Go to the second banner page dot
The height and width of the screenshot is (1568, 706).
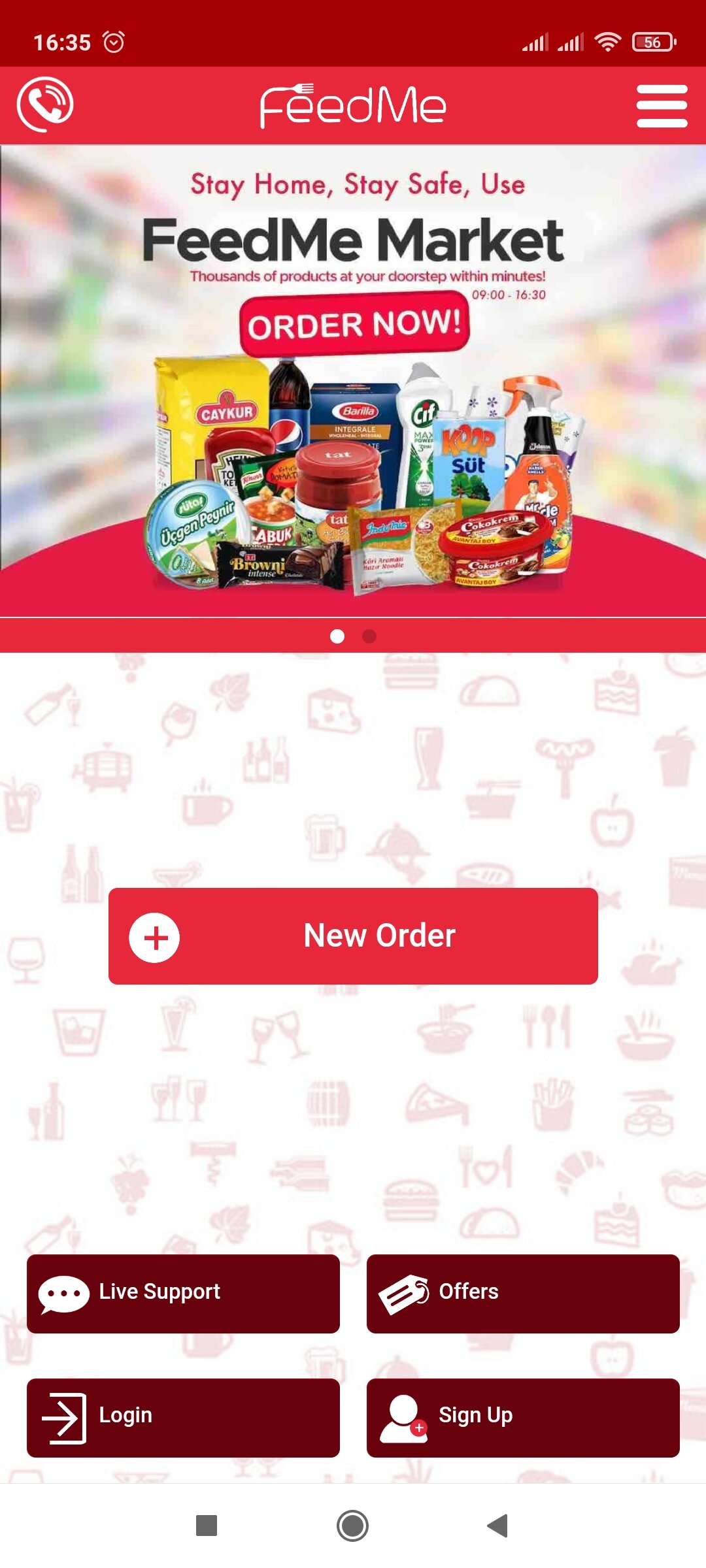click(x=369, y=636)
